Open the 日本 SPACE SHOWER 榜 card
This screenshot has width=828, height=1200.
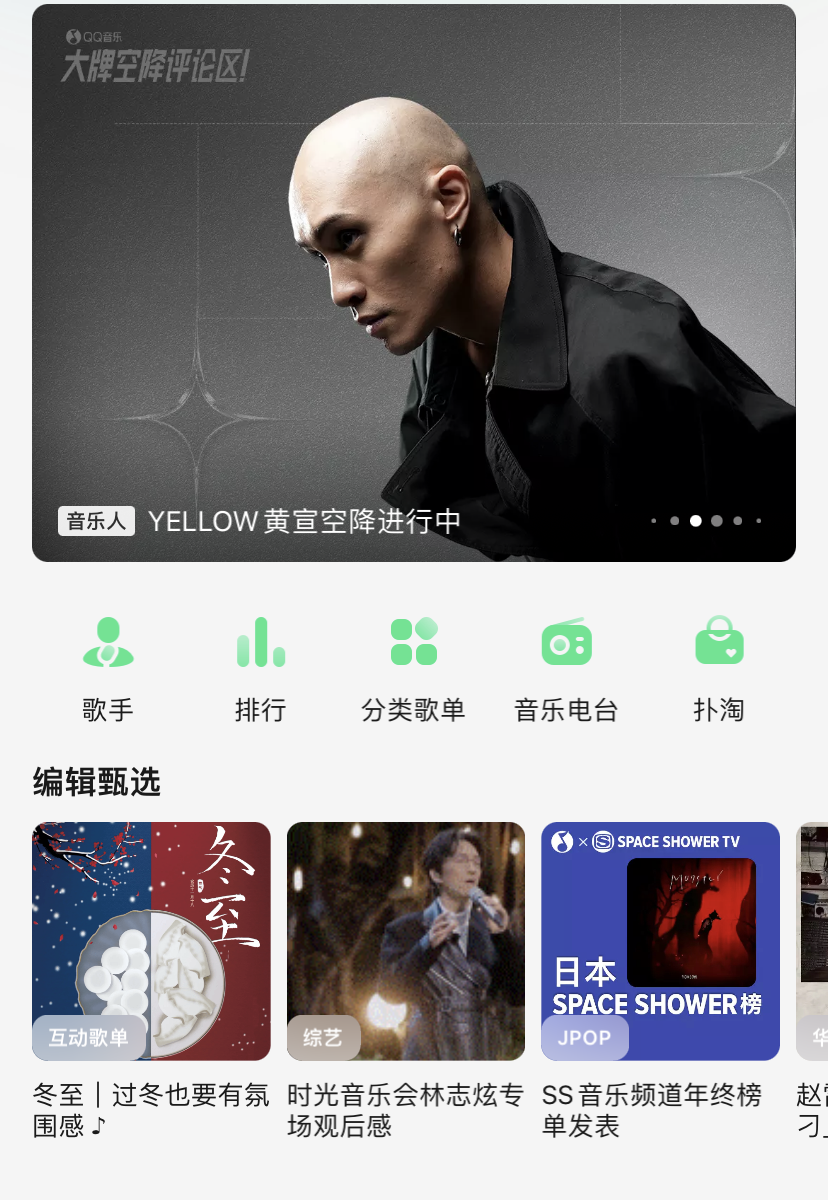pos(660,940)
